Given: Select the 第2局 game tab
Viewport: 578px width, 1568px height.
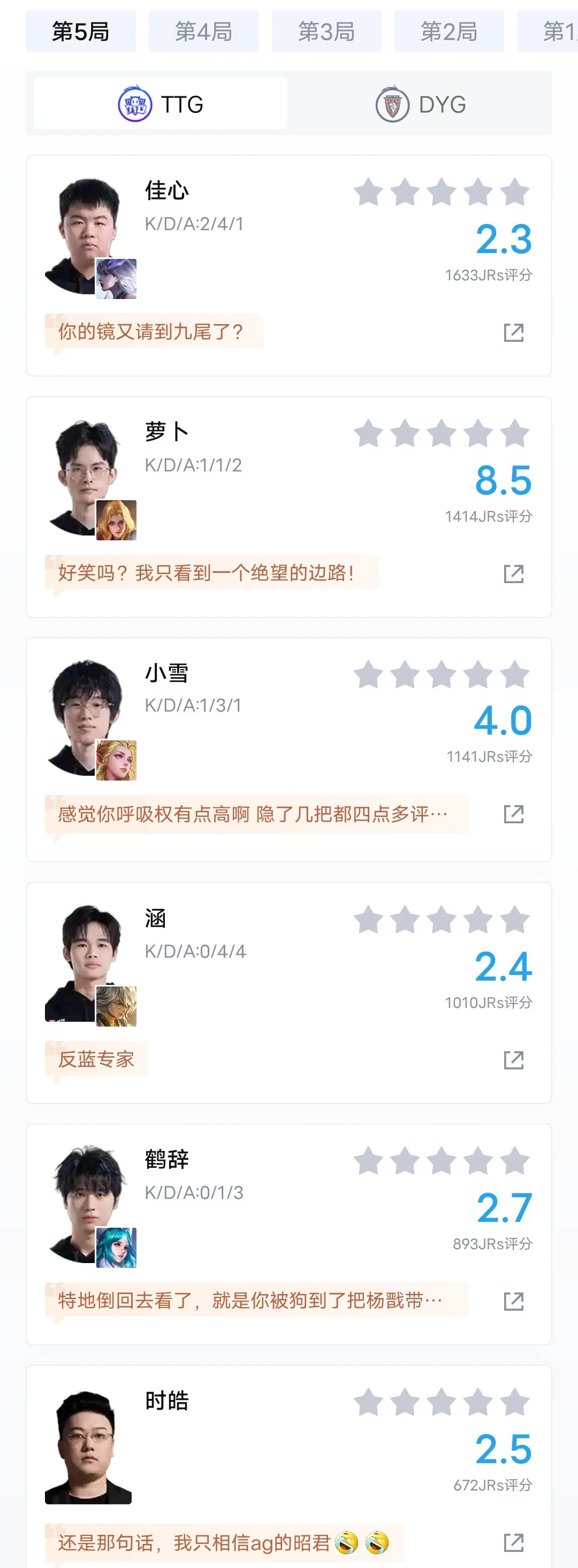Looking at the screenshot, I should click(449, 31).
